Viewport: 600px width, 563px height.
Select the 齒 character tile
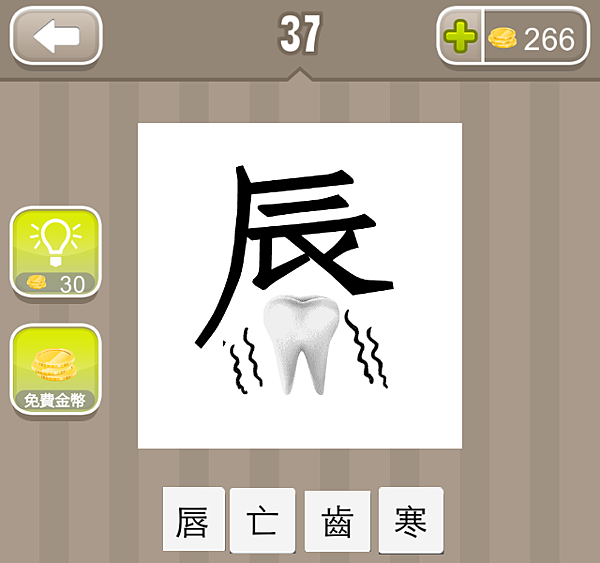click(337, 521)
